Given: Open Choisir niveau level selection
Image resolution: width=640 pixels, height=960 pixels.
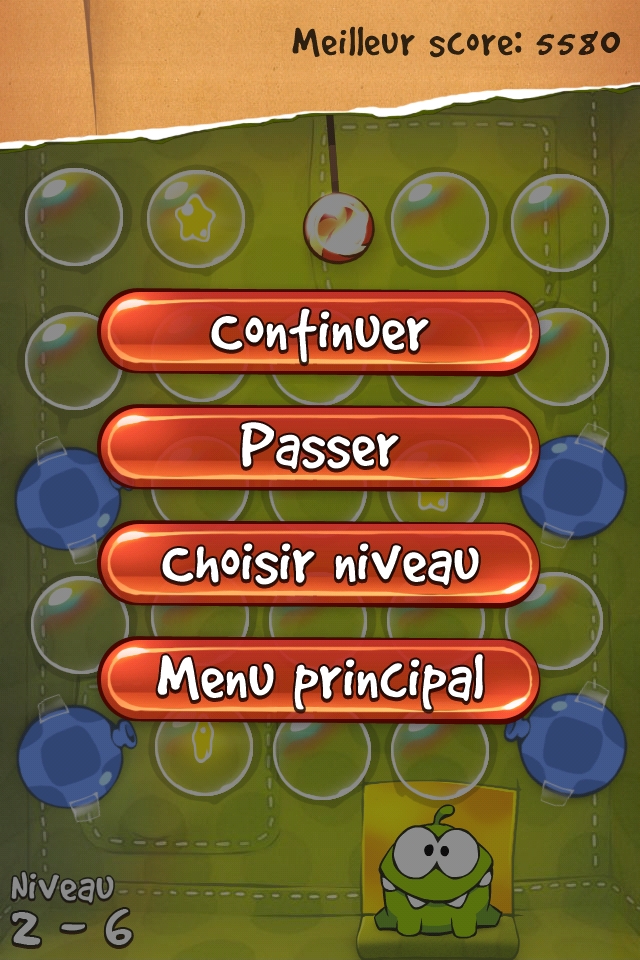Looking at the screenshot, I should click(319, 564).
